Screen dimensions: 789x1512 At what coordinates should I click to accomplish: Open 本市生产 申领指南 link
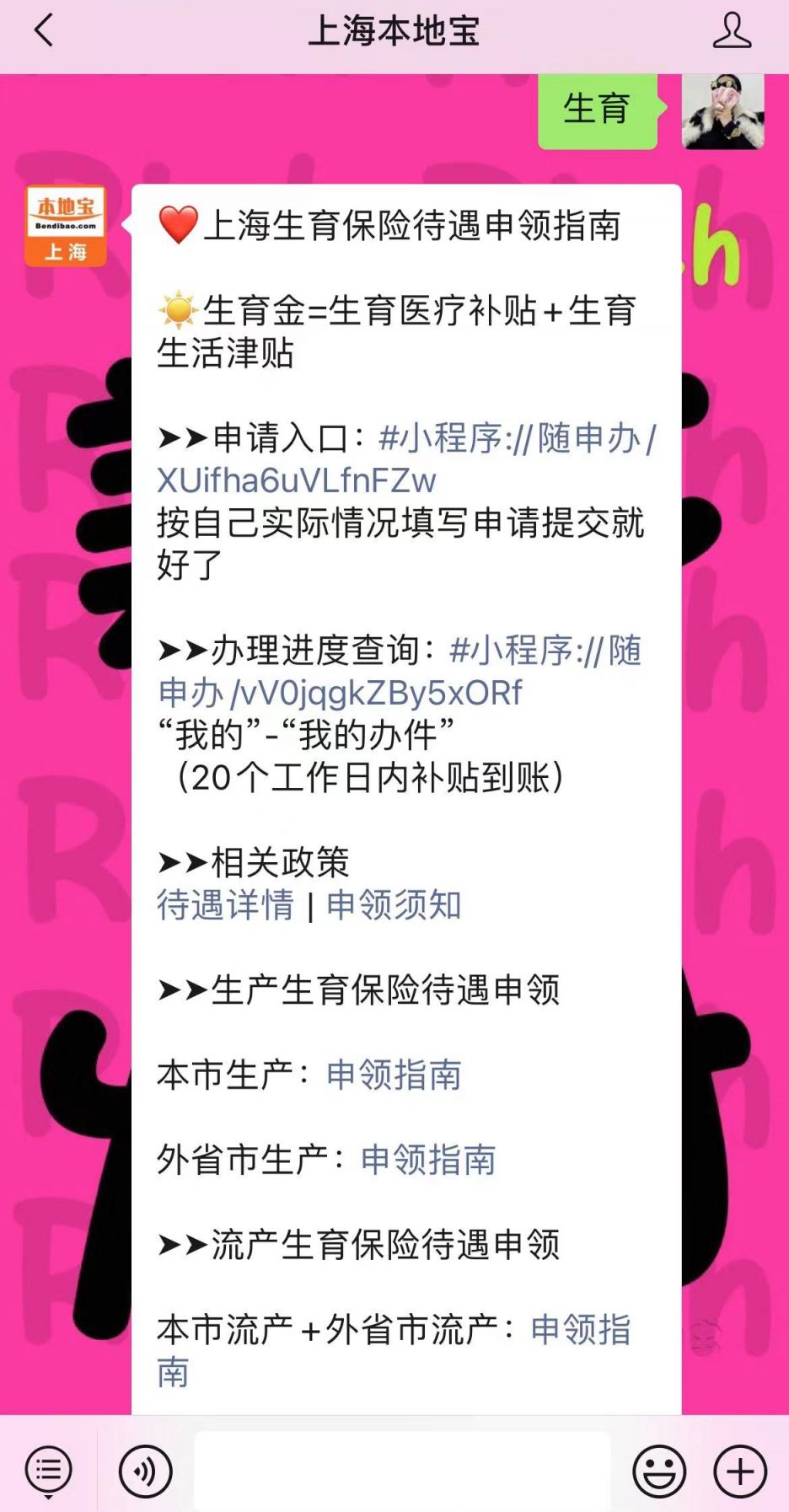(x=394, y=1075)
